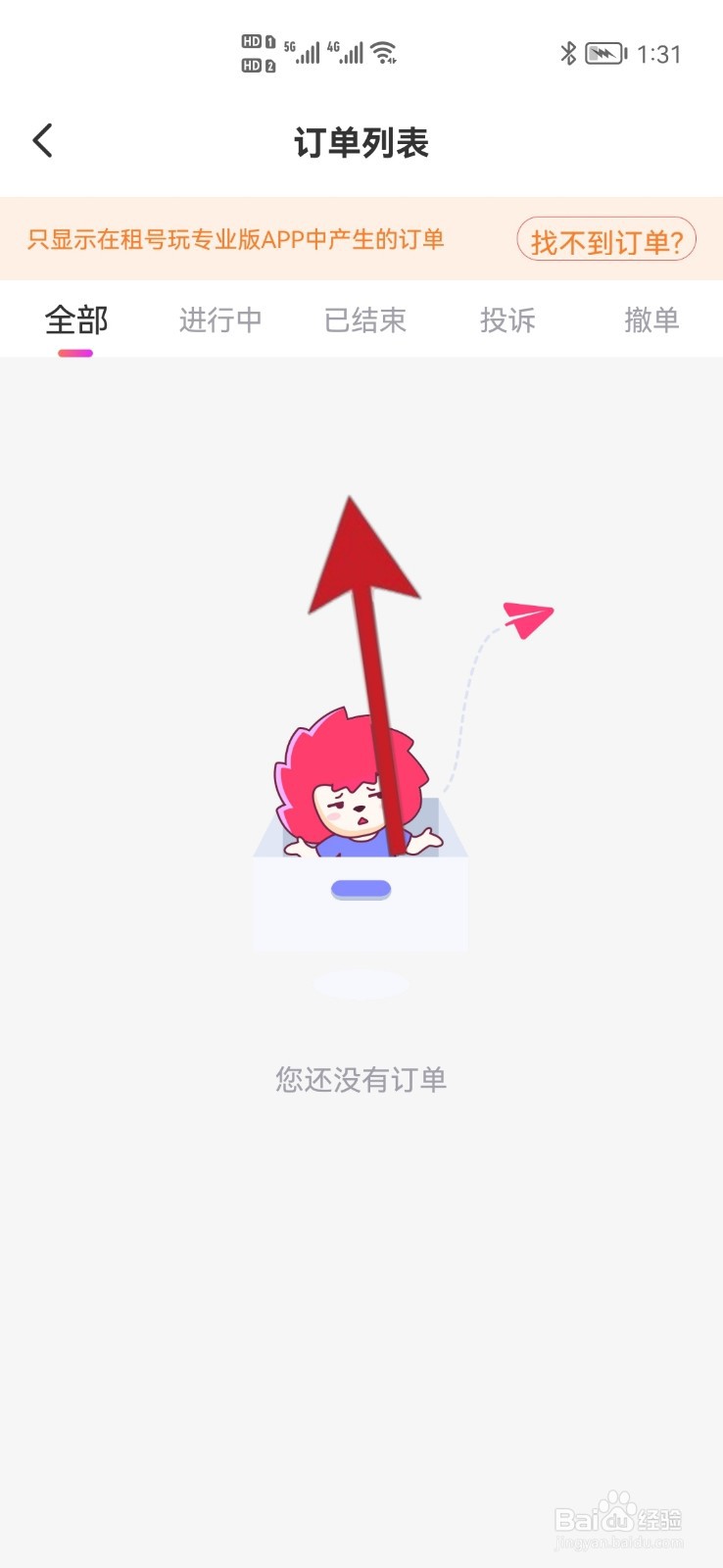Click the paper airplane in empty state illustration
Screen dimensions: 723x1568
526,619
